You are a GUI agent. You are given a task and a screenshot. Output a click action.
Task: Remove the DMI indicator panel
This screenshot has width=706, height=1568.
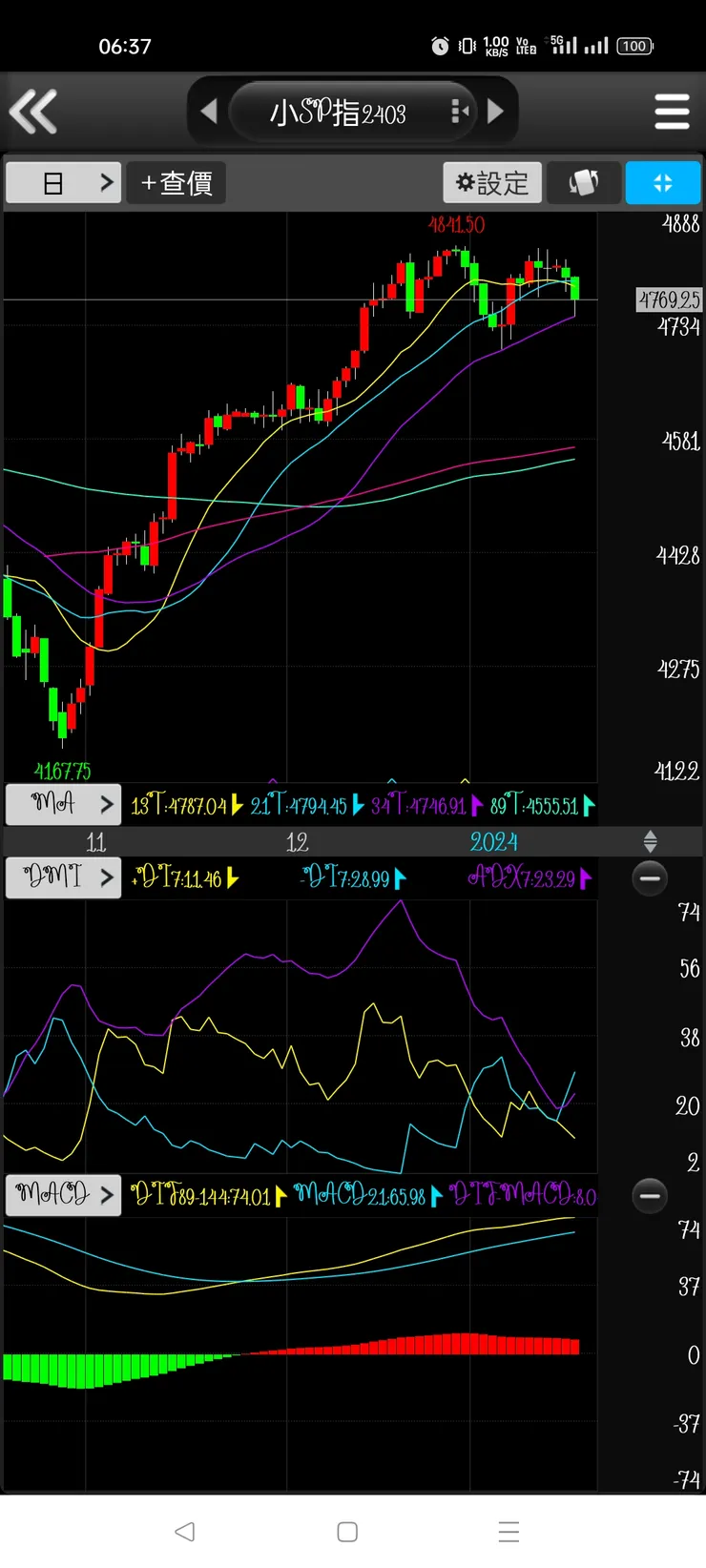pos(650,877)
